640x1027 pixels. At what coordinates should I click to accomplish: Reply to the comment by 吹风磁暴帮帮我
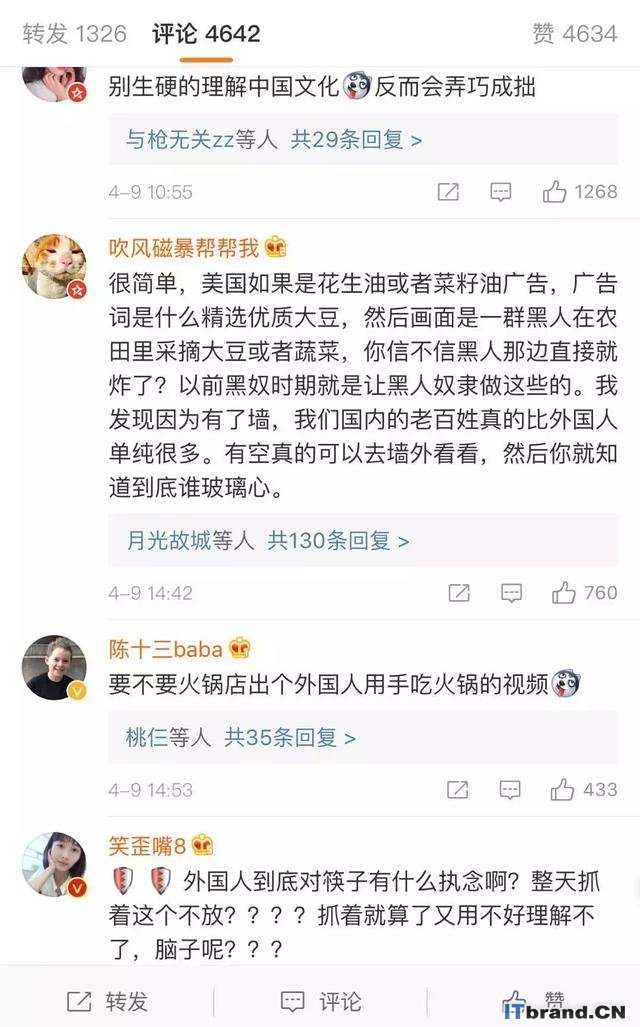(x=511, y=593)
